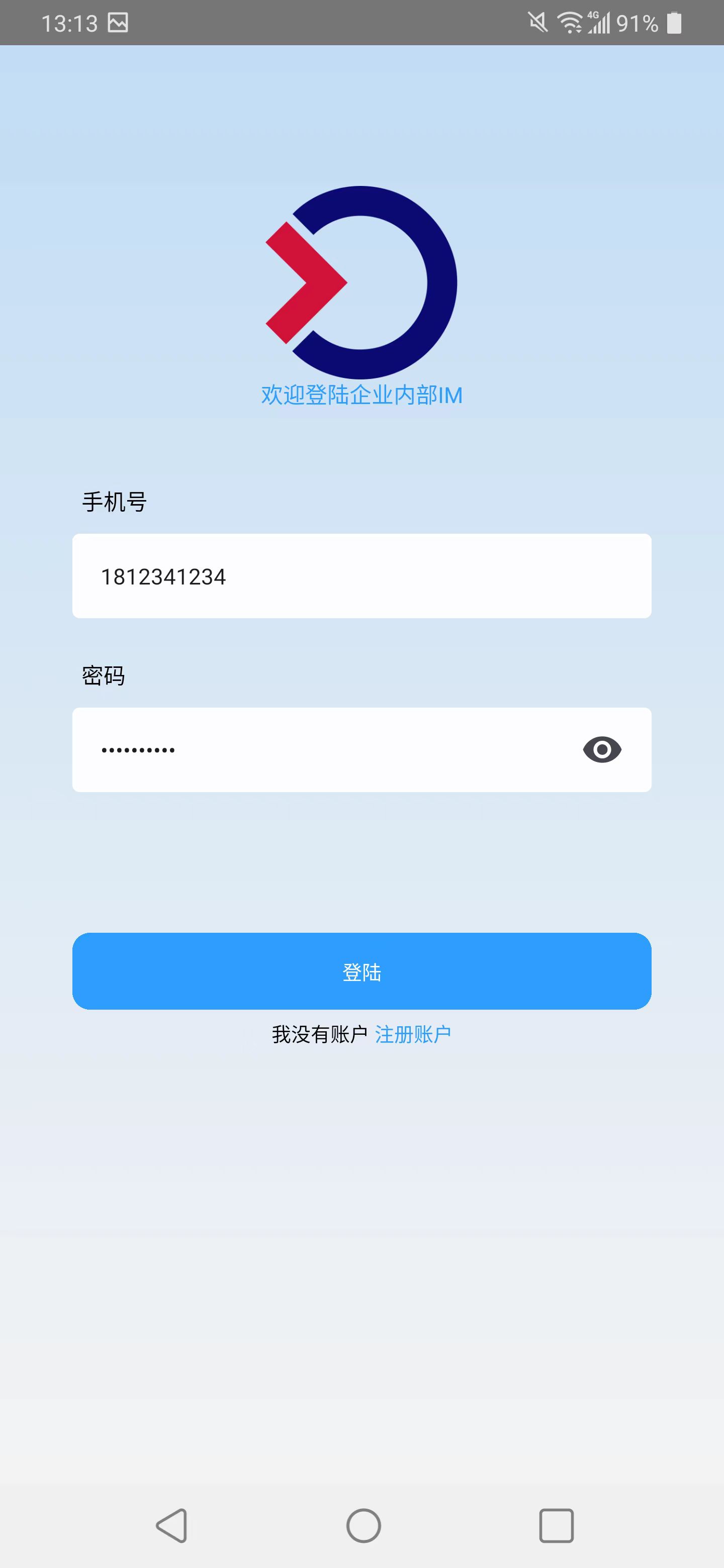Tap the phone number field
Viewport: 724px width, 1568px height.
361,576
